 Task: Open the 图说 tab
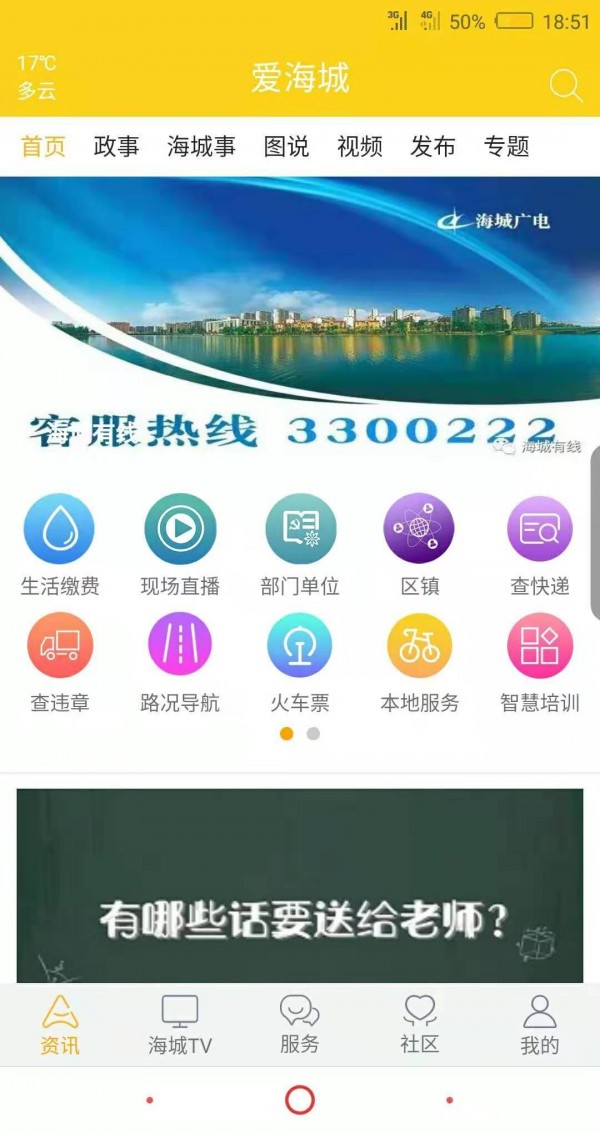click(286, 146)
